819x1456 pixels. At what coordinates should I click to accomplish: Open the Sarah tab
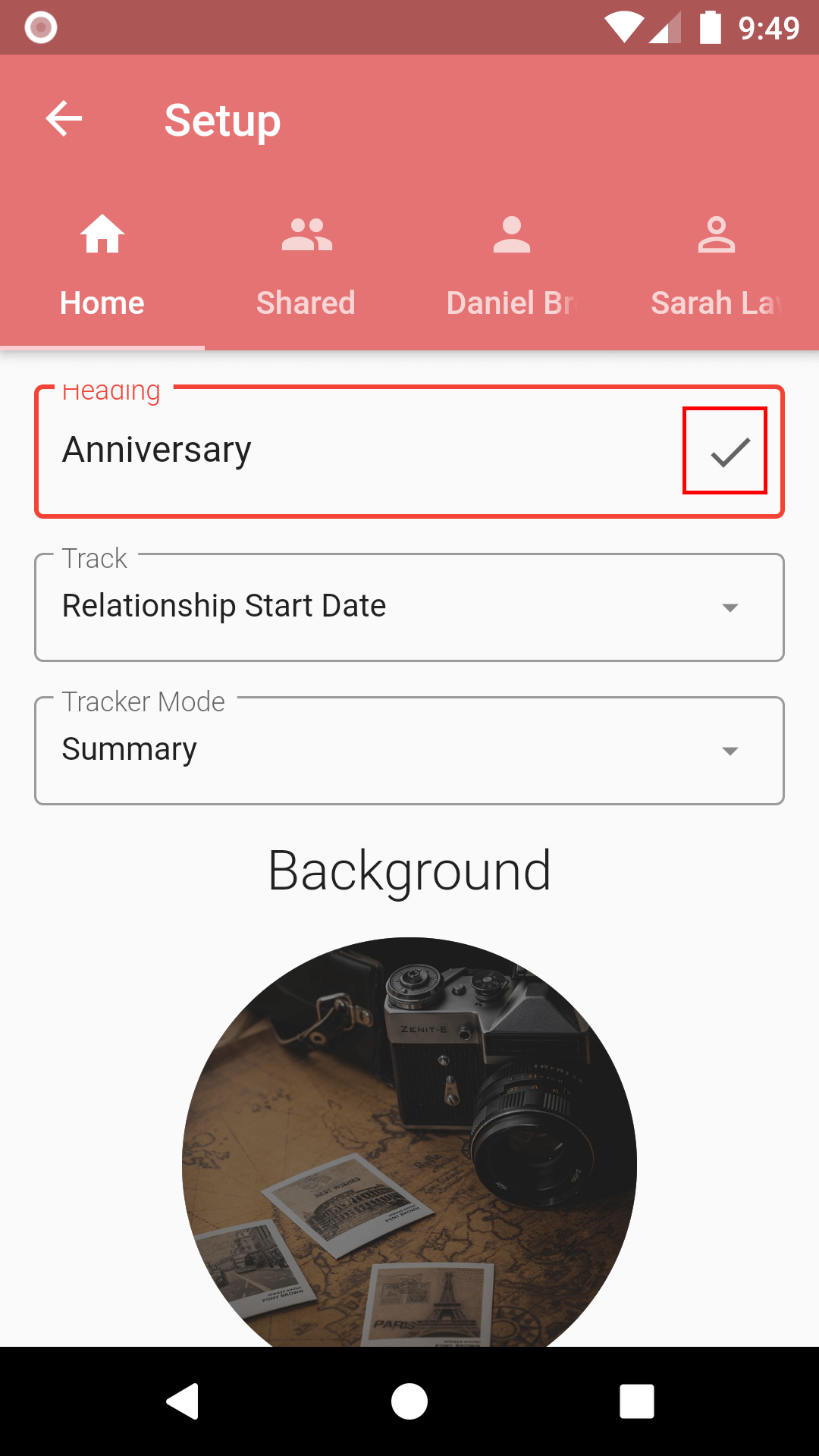point(716,265)
